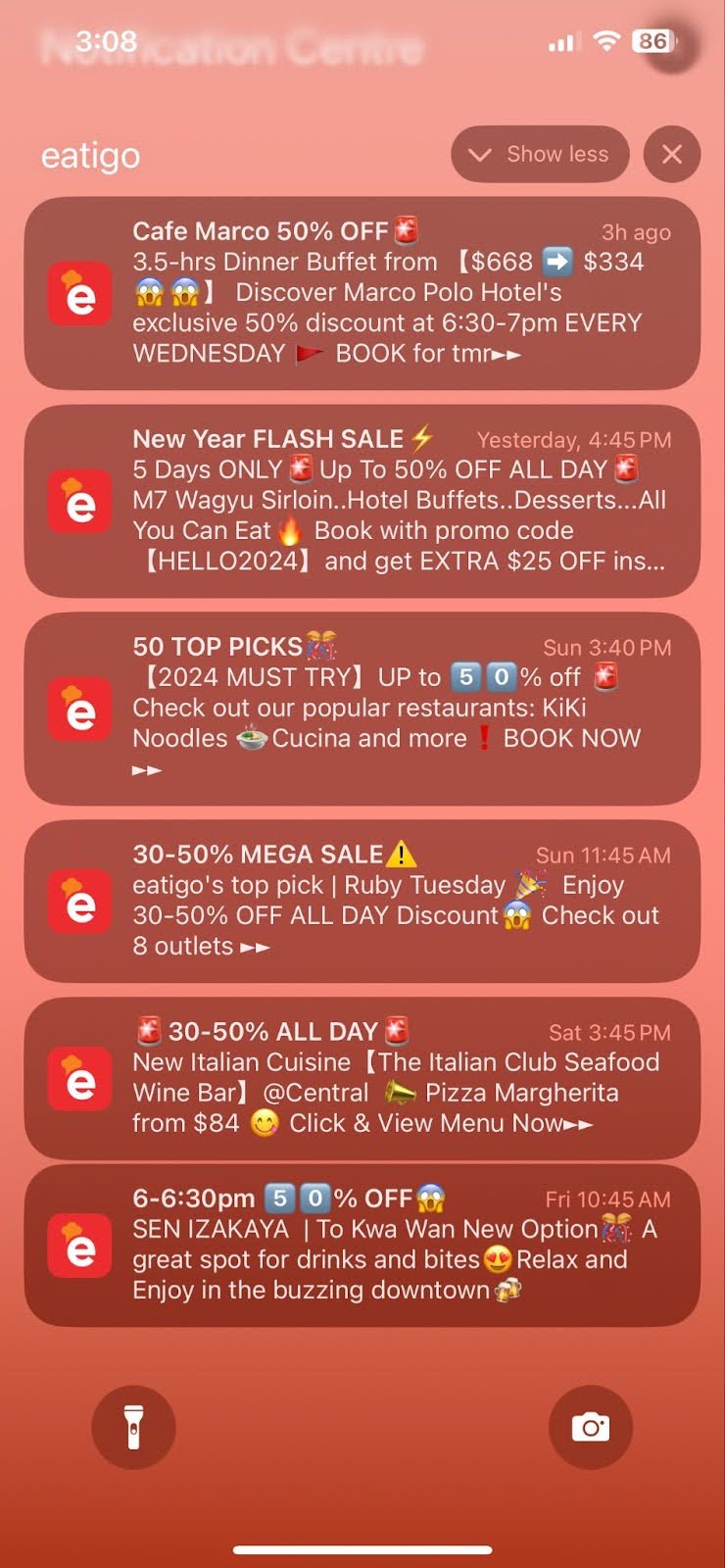Open the 30-50% MEGA SALE notification
Screen dimensions: 725x1568
coord(362,901)
